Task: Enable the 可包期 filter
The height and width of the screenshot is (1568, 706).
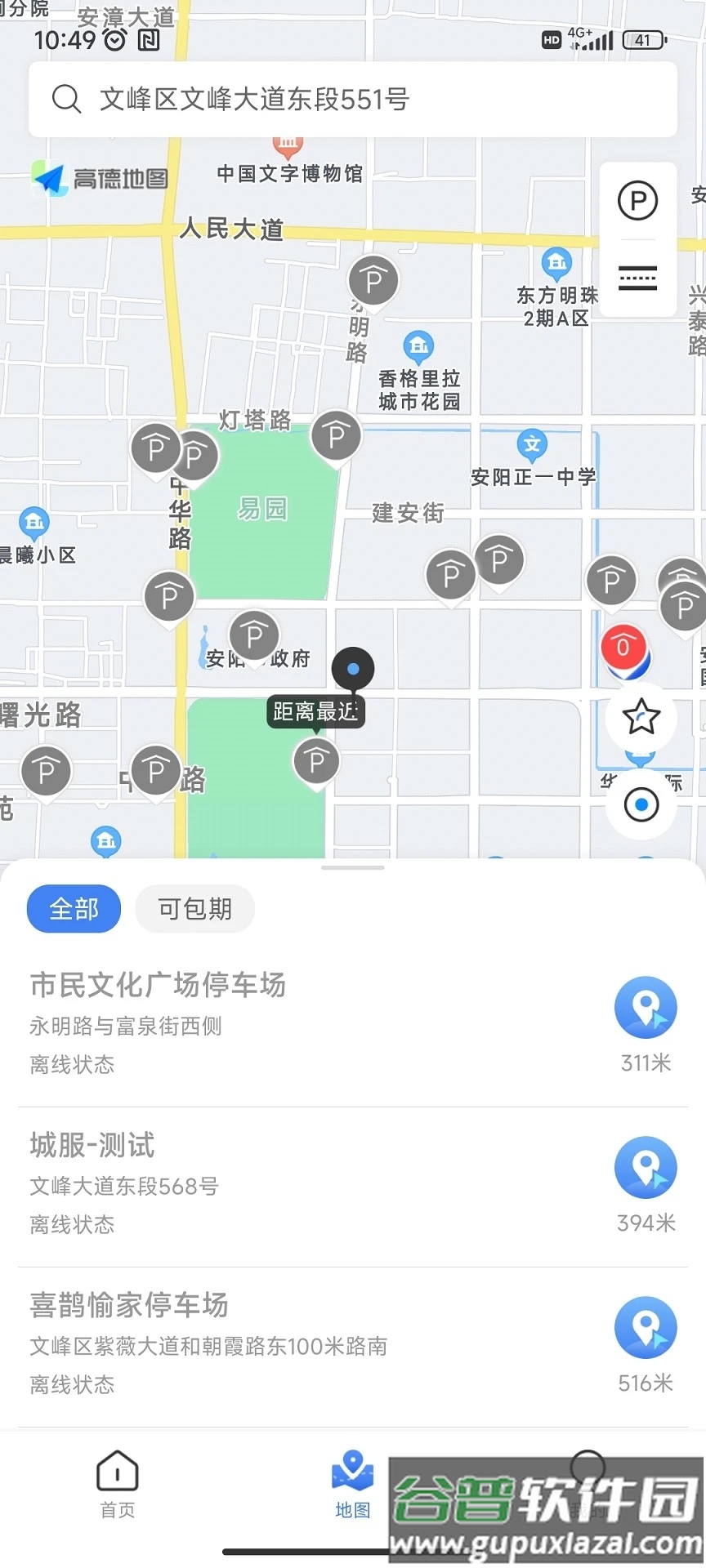Action: pos(194,908)
